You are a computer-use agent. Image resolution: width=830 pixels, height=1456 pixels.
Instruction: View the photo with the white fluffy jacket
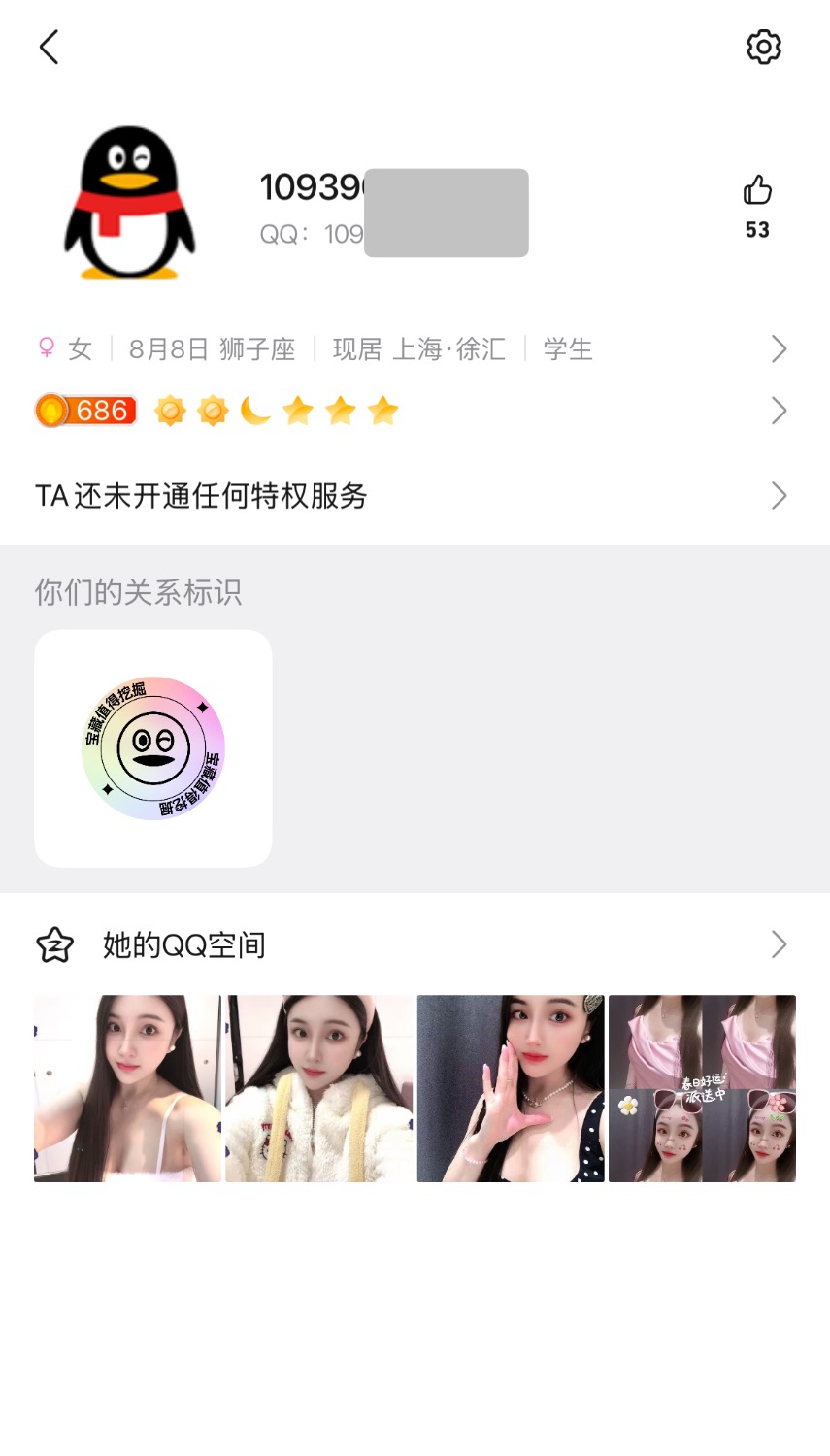click(x=319, y=1088)
